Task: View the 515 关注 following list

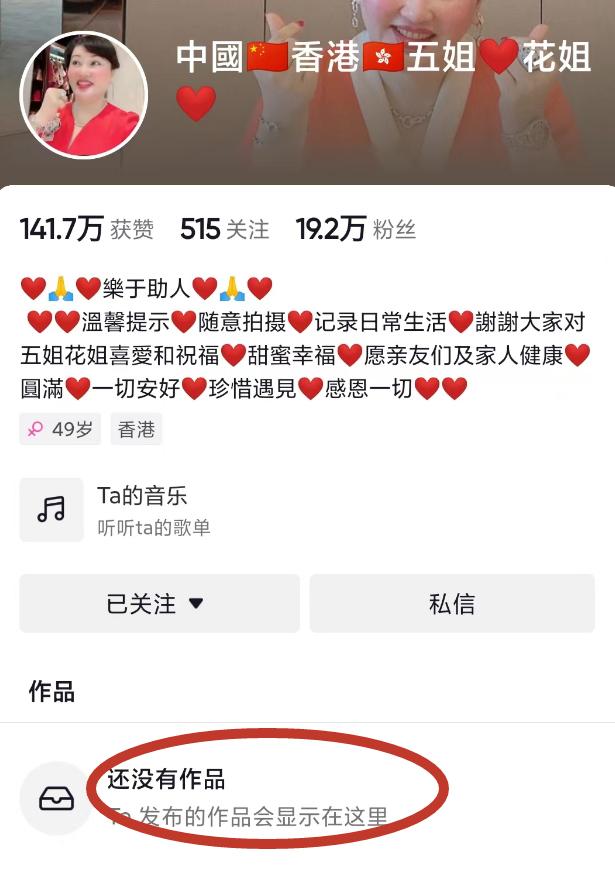Action: (x=225, y=230)
